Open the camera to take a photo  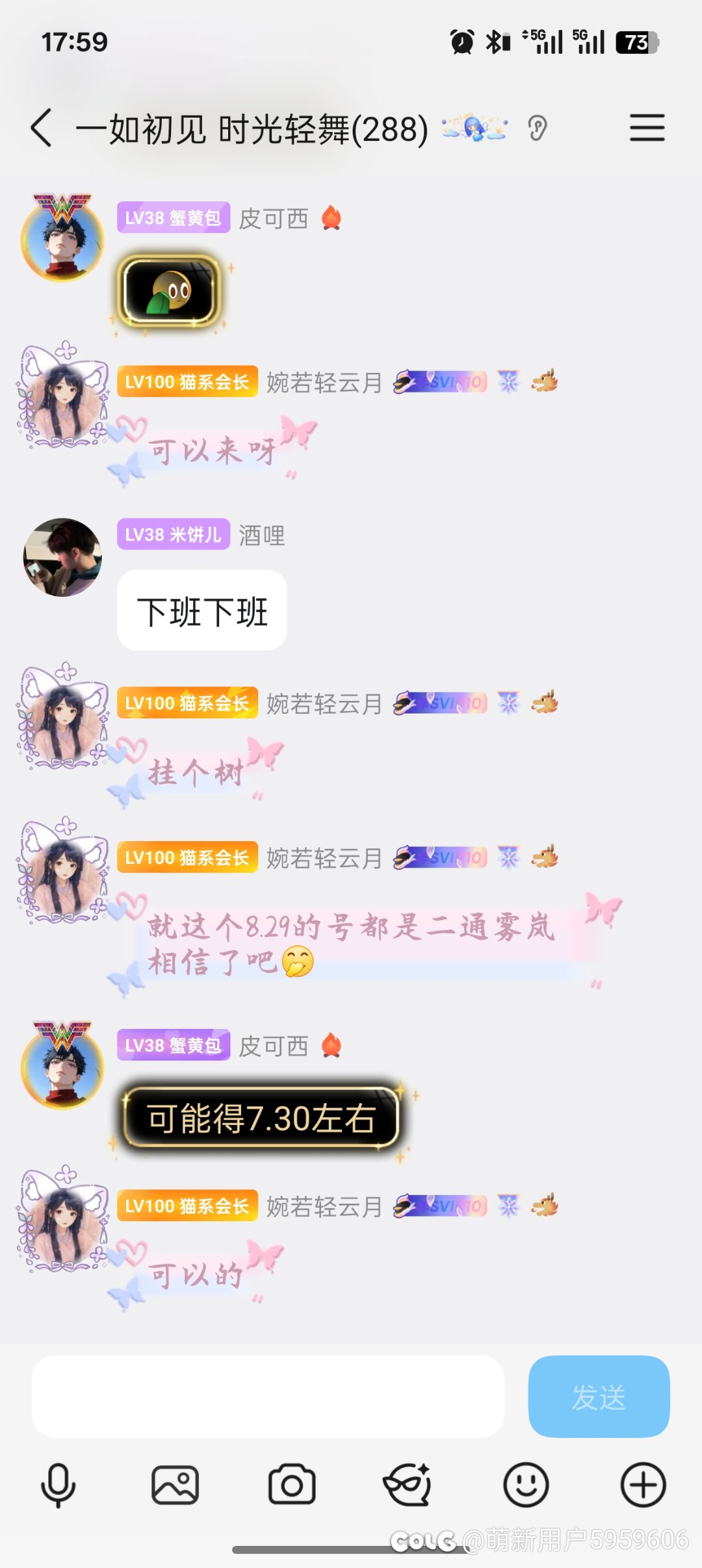tap(292, 1485)
